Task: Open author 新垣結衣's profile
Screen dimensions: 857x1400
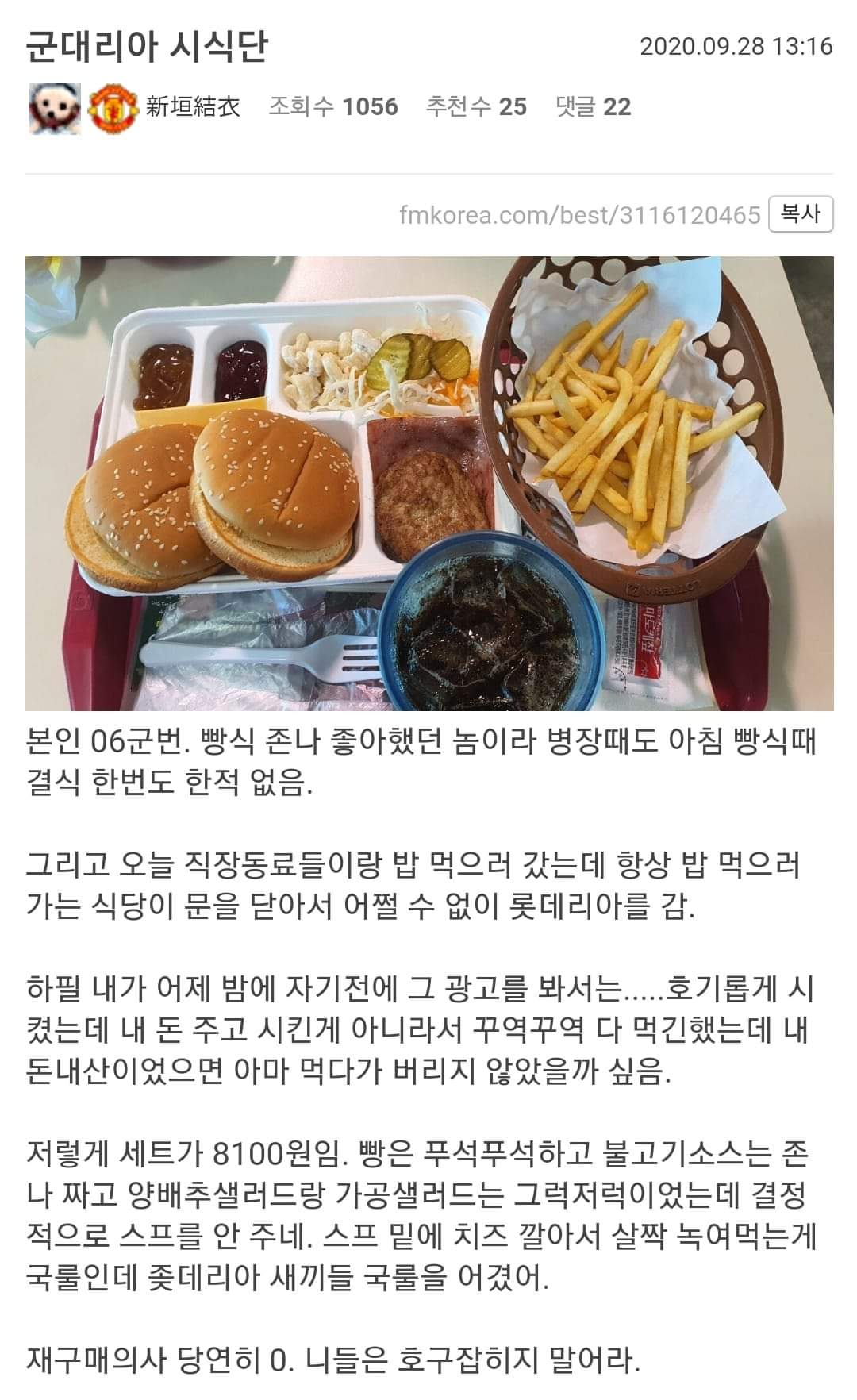Action: tap(193, 106)
